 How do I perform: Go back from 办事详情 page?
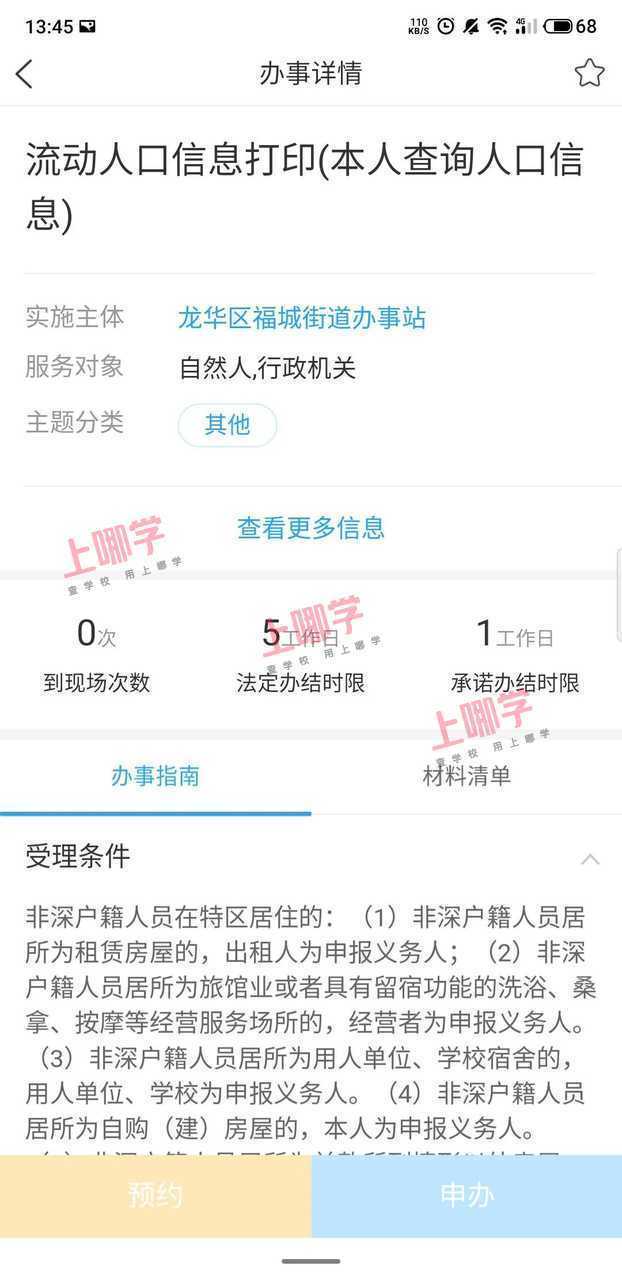[25, 73]
